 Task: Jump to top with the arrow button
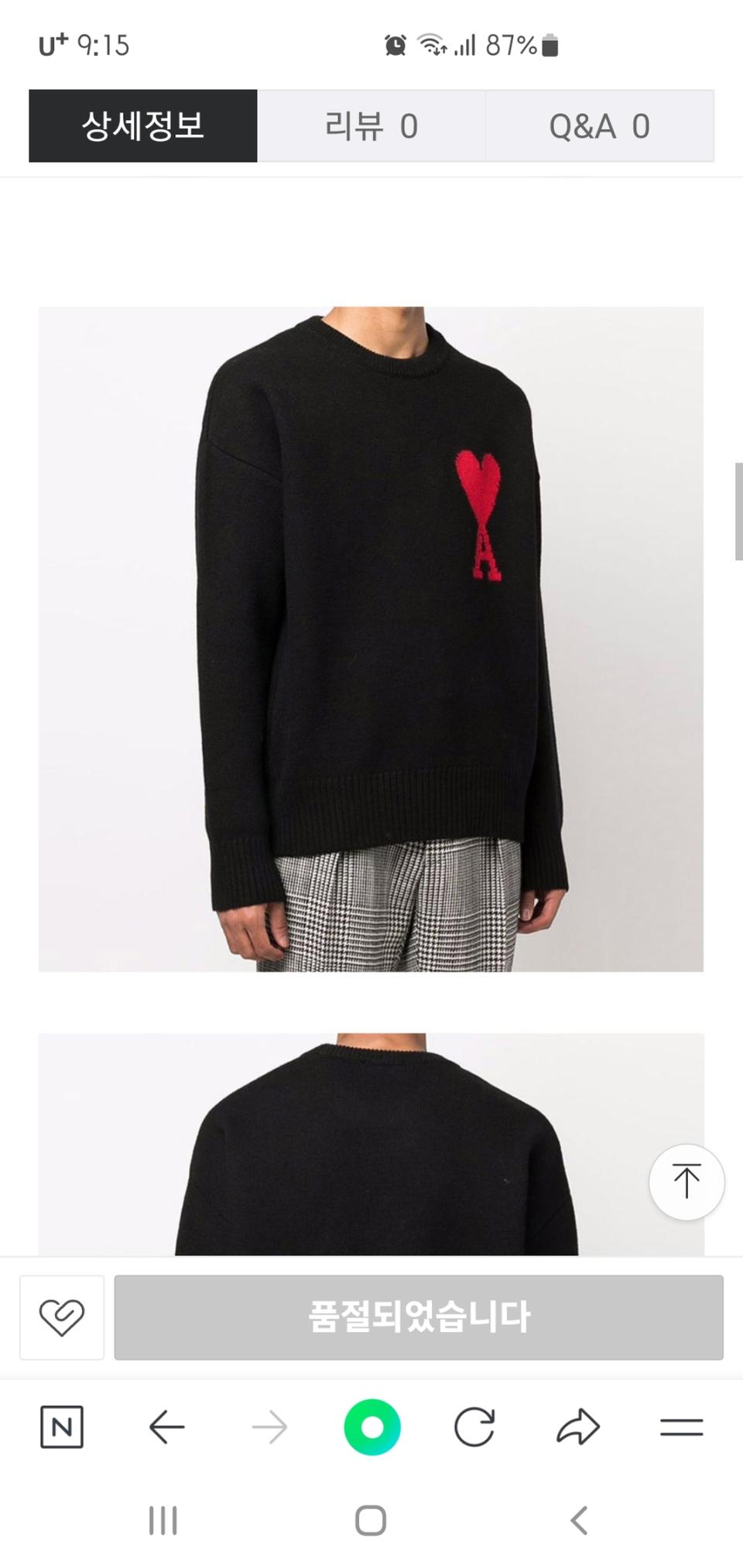(x=686, y=1182)
